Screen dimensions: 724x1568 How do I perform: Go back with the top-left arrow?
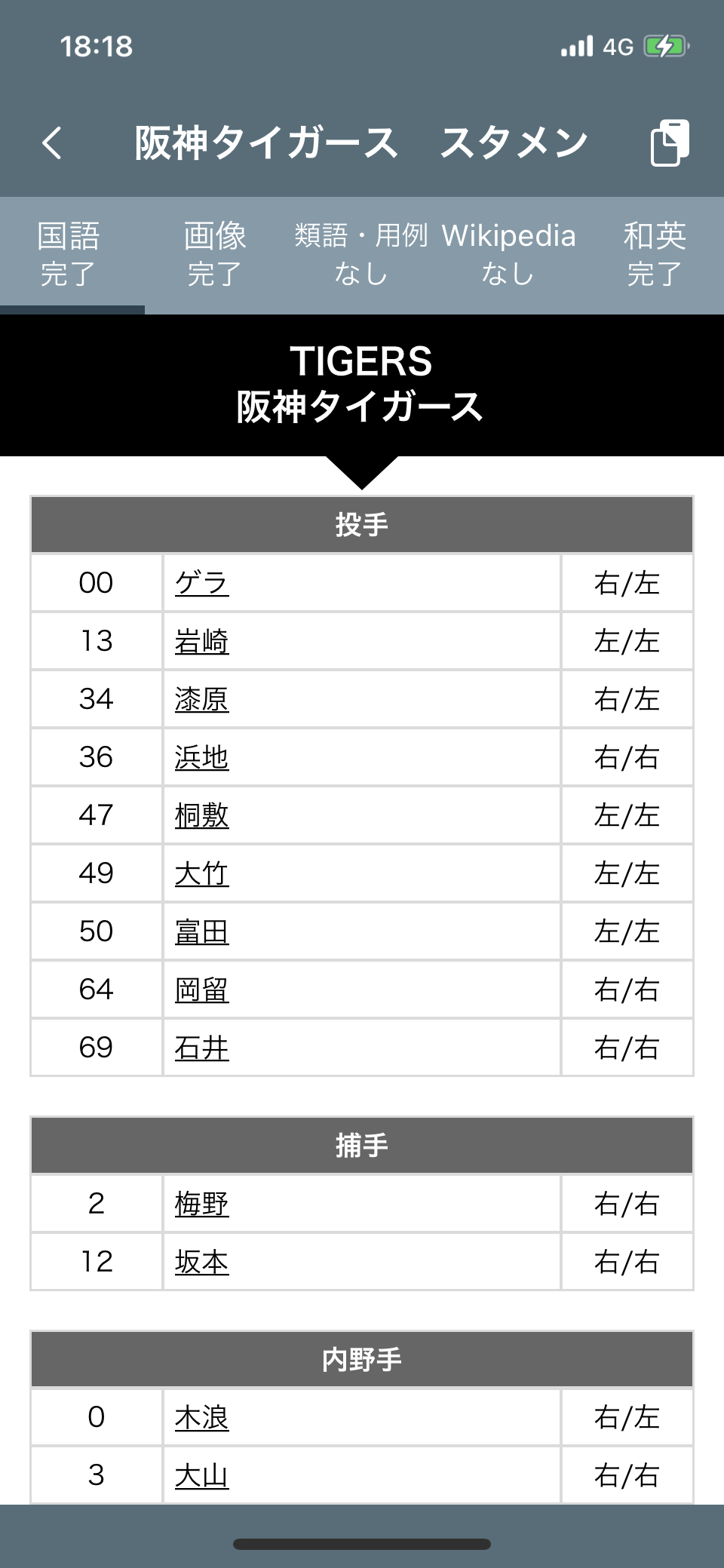pos(52,143)
